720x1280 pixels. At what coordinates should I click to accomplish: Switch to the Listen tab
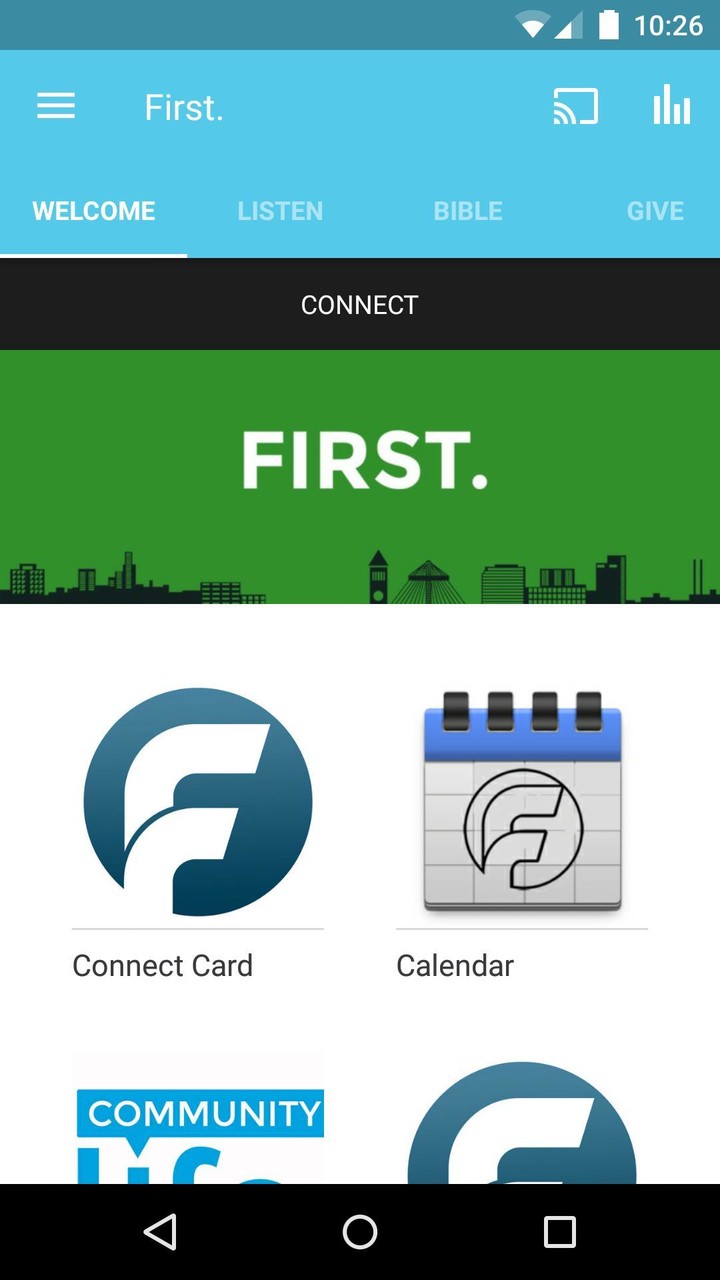point(280,211)
